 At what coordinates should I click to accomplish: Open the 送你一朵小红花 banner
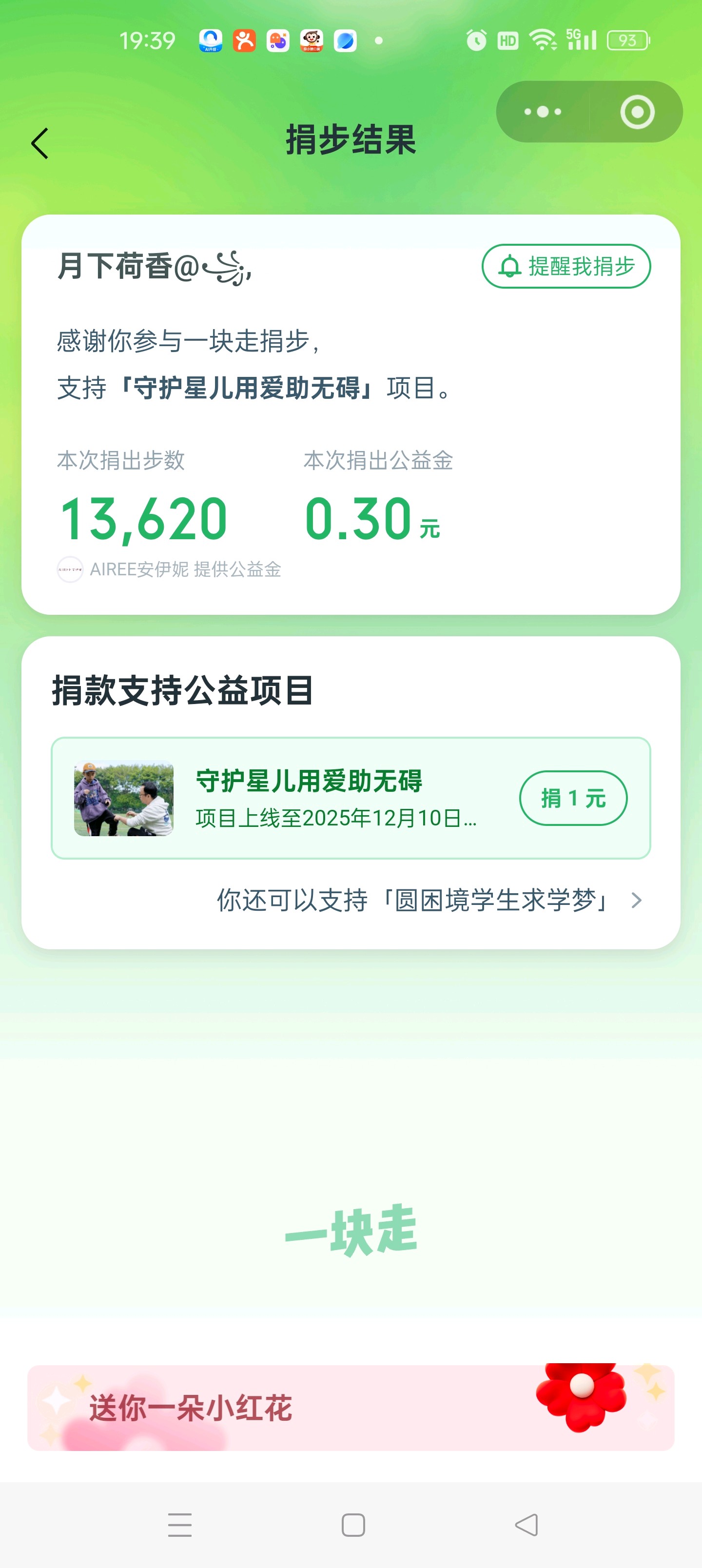point(351,1407)
